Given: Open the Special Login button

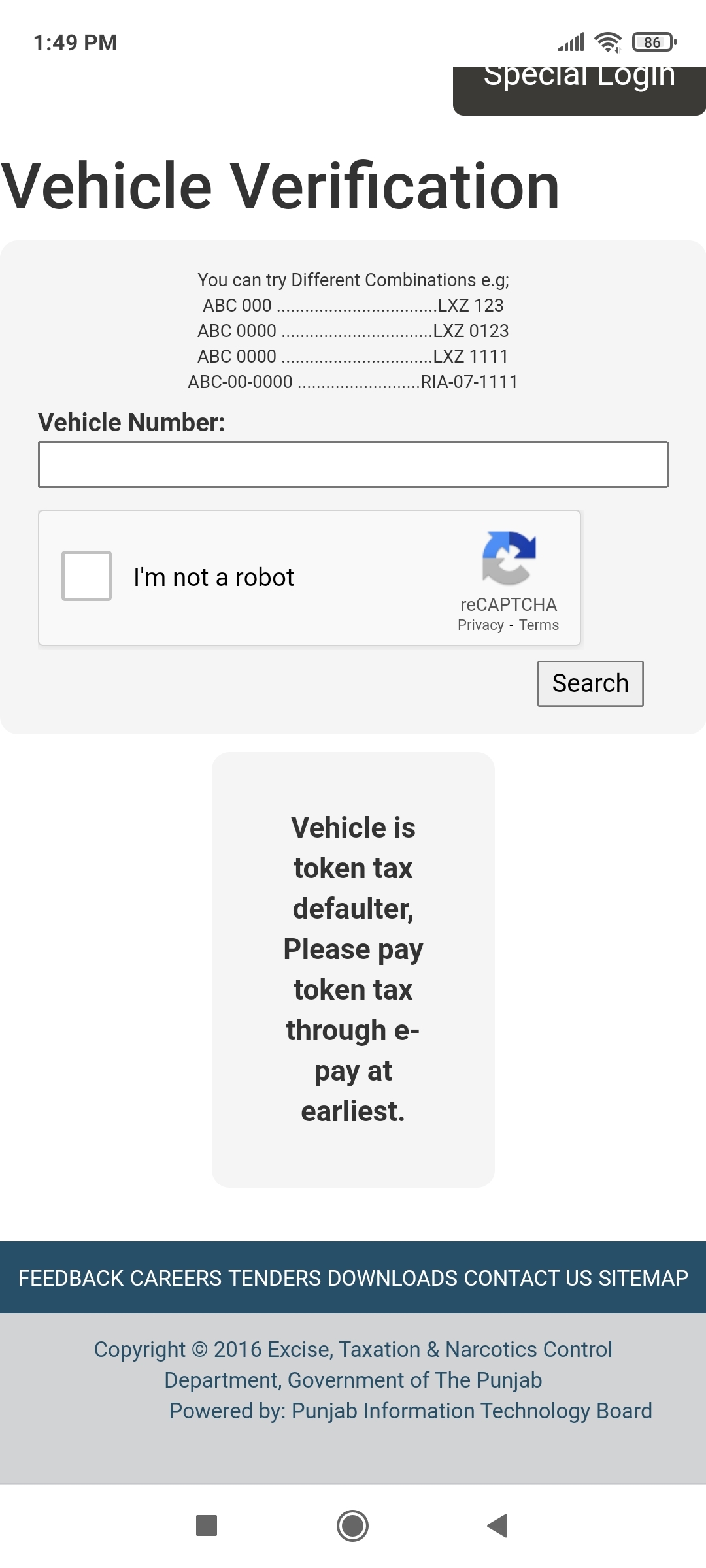Looking at the screenshot, I should pos(579,90).
